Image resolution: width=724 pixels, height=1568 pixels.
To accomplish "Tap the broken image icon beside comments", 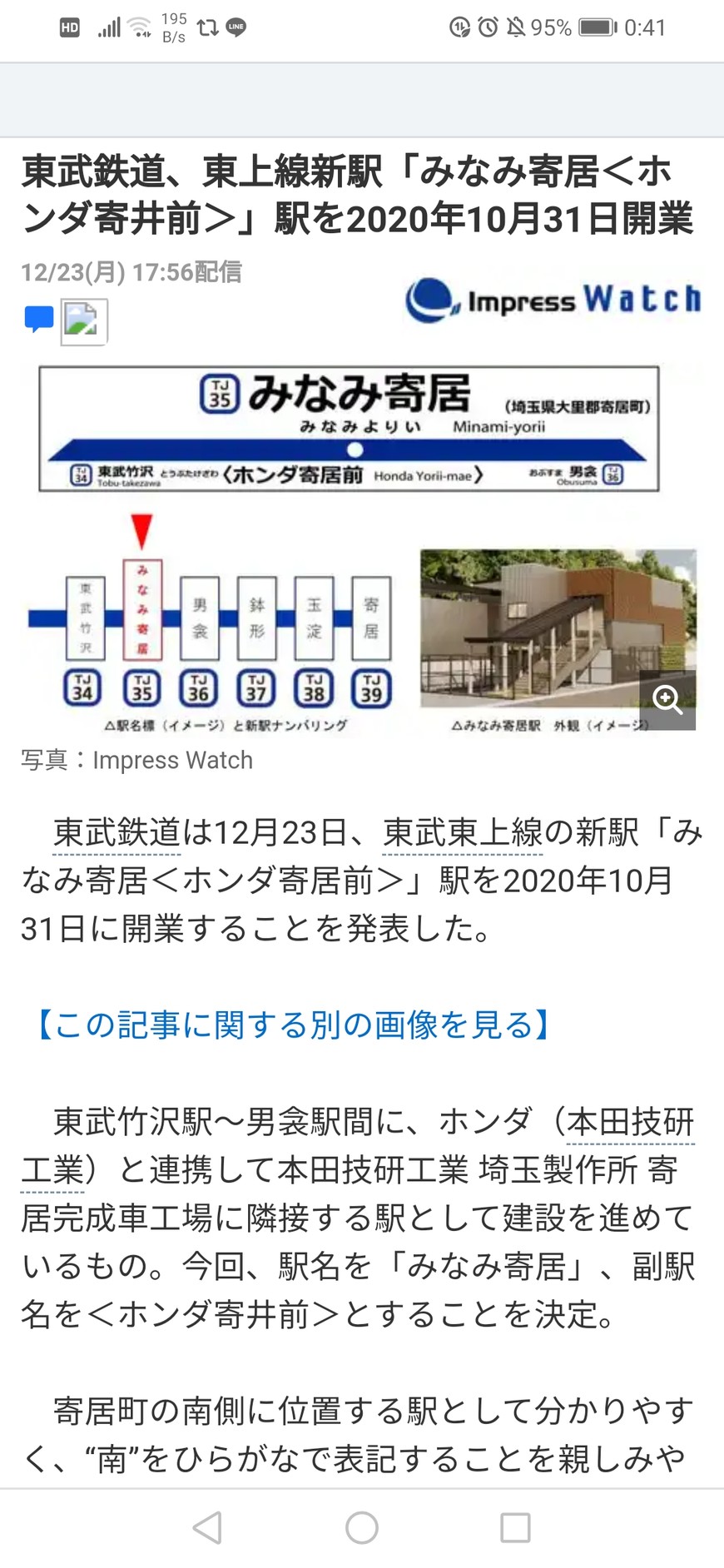I will pos(84,321).
